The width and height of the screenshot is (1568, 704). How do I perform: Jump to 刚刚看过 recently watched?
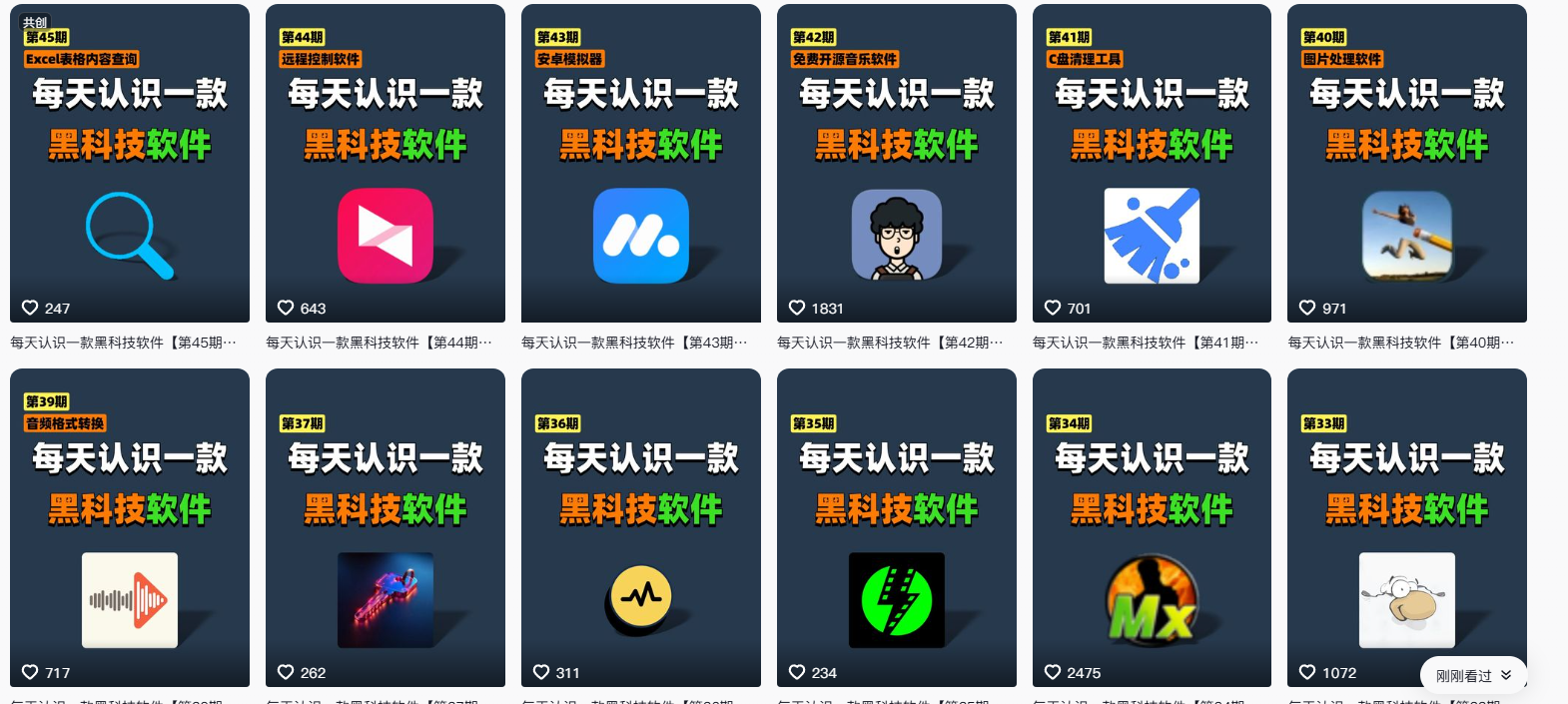[1473, 676]
